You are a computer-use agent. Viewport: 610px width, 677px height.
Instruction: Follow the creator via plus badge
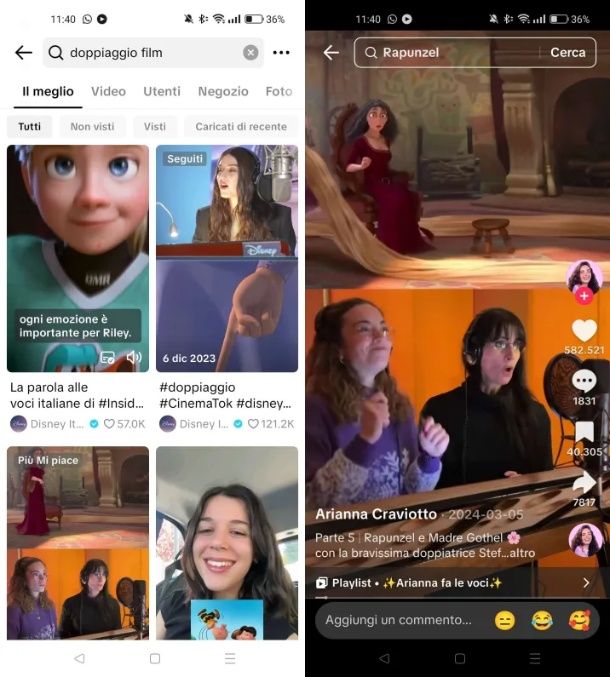point(584,297)
